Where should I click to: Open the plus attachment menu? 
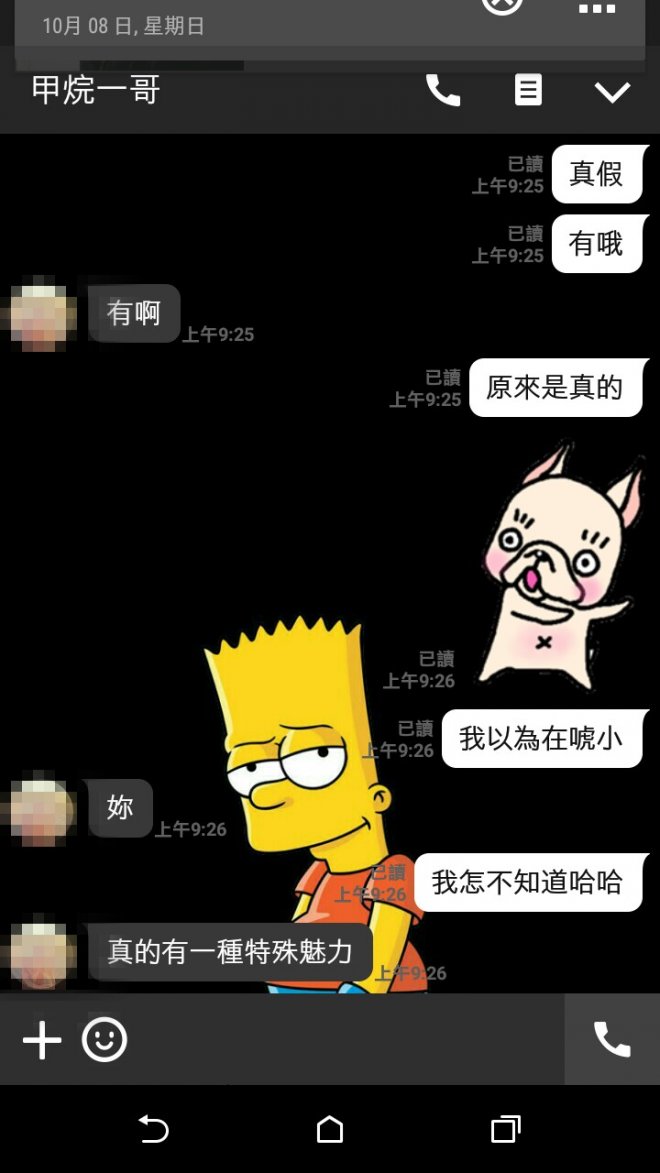click(42, 1040)
